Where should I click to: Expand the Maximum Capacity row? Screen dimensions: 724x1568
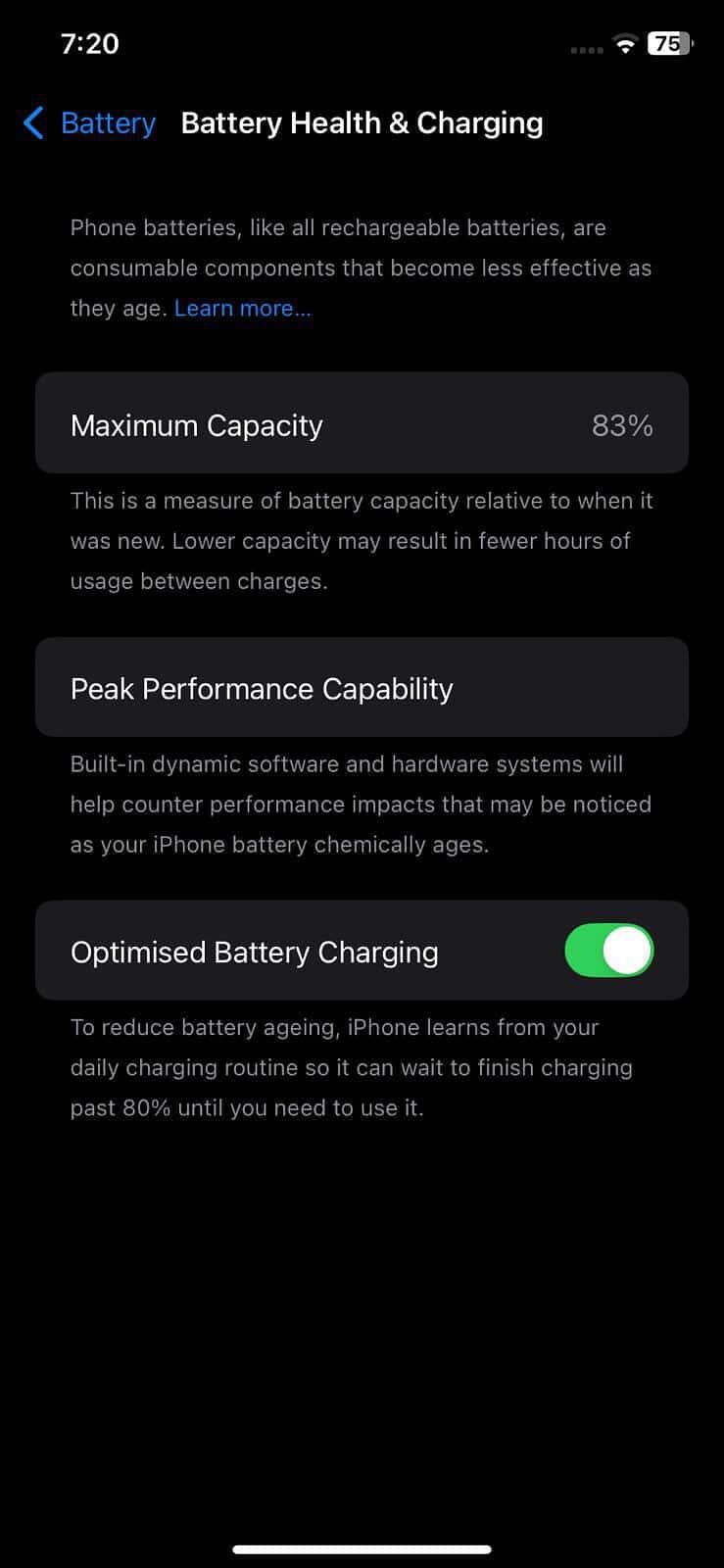362,422
